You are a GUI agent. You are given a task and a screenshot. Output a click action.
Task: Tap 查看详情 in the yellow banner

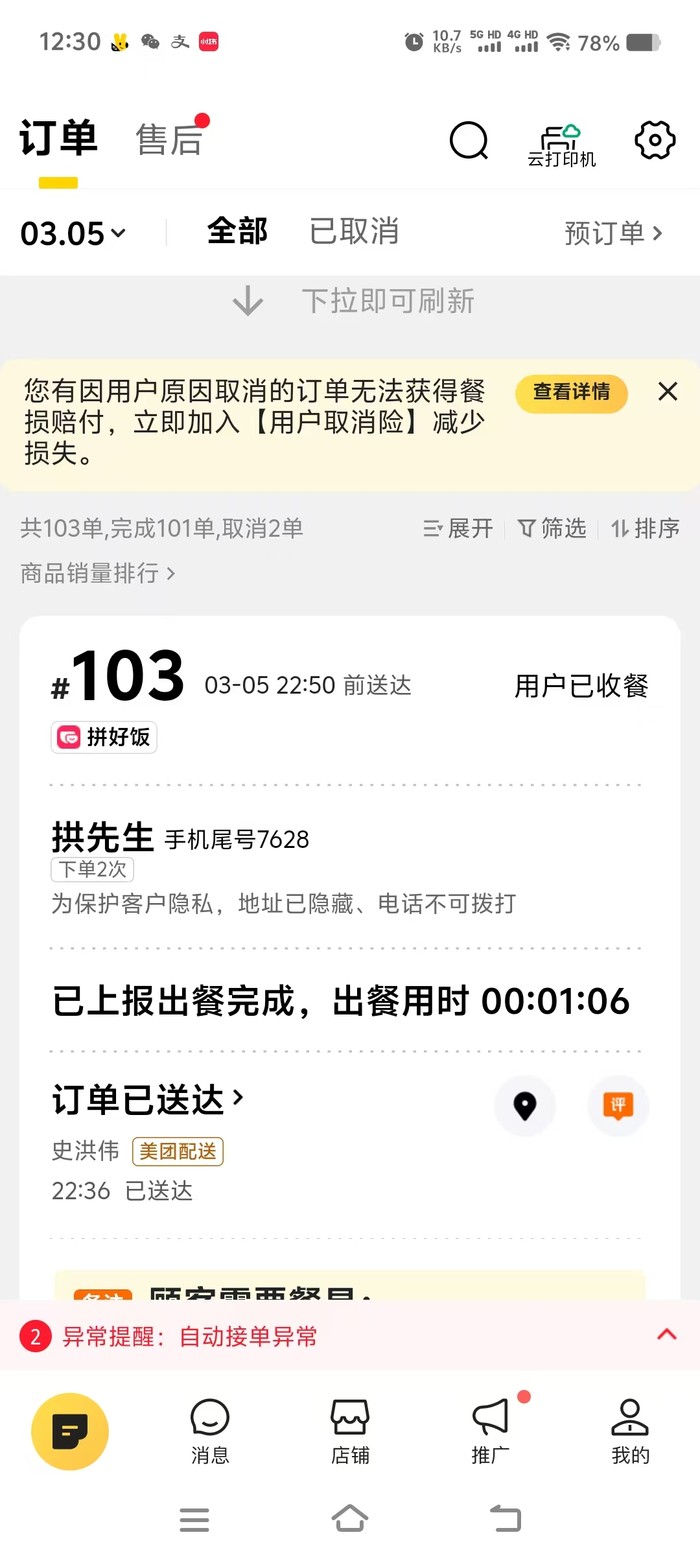pyautogui.click(x=571, y=393)
